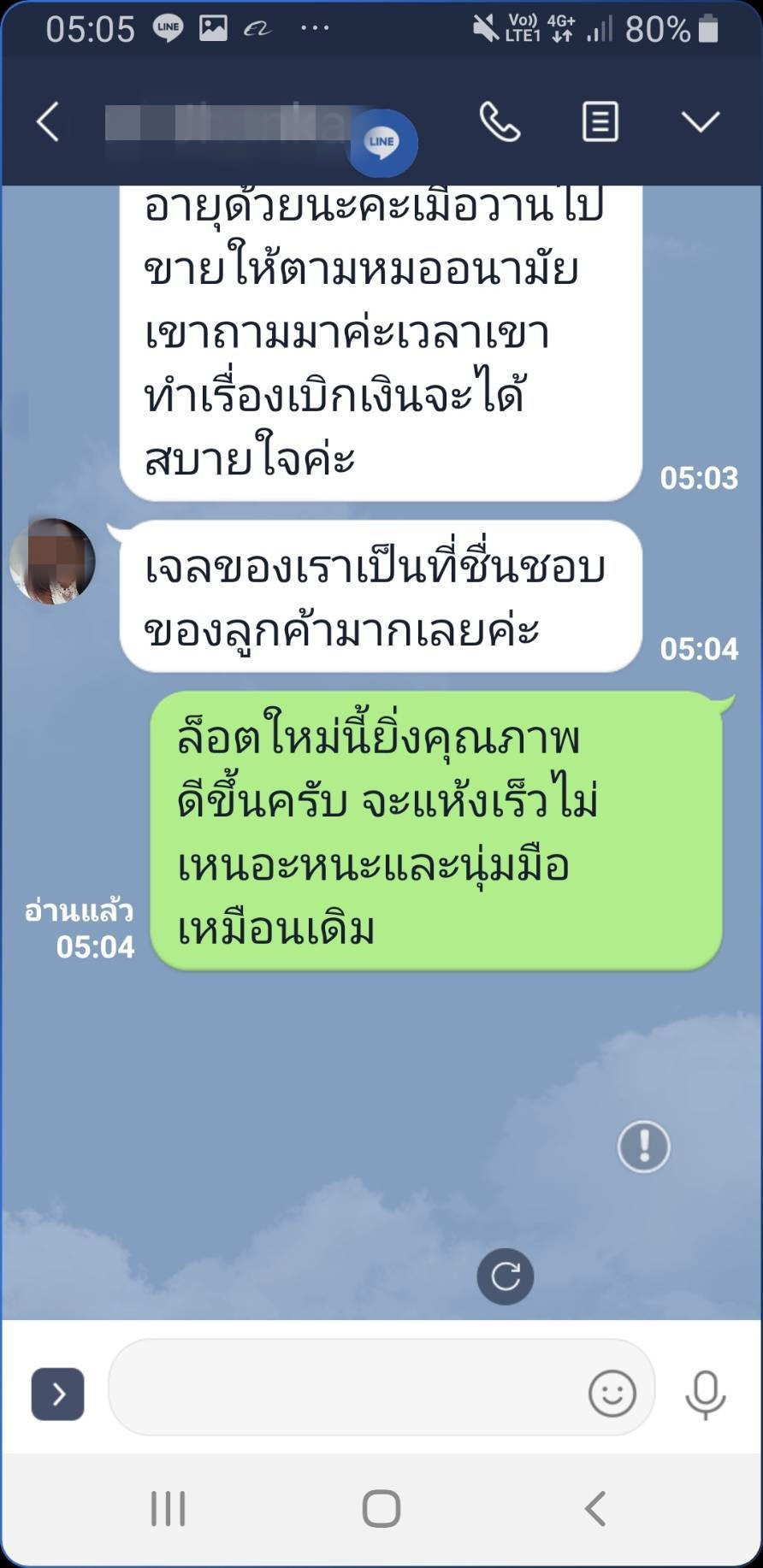This screenshot has width=763, height=1568.
Task: Open recent apps from navigation bar
Action: point(168,1508)
